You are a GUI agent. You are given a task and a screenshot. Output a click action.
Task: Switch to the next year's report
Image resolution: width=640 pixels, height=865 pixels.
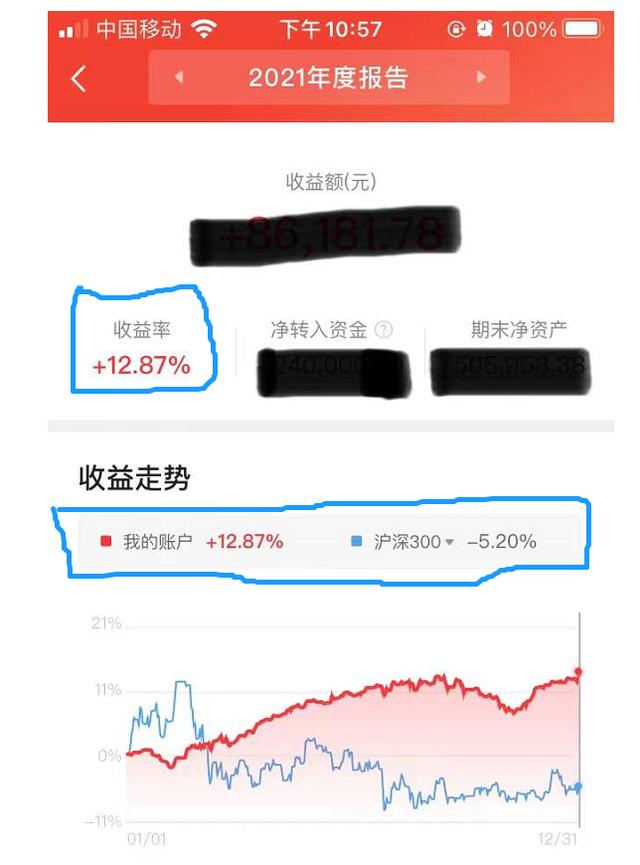(x=481, y=77)
